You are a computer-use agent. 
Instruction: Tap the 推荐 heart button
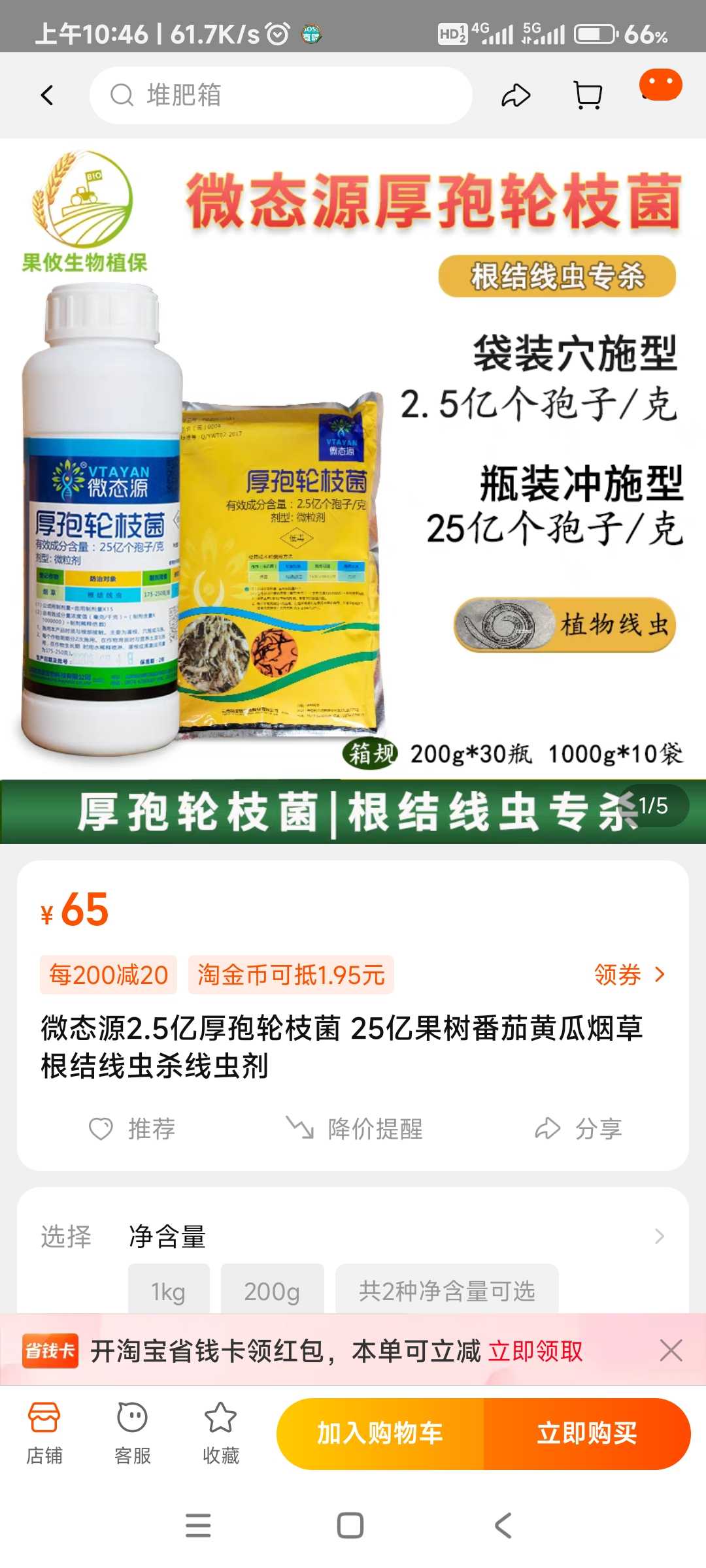point(132,1128)
